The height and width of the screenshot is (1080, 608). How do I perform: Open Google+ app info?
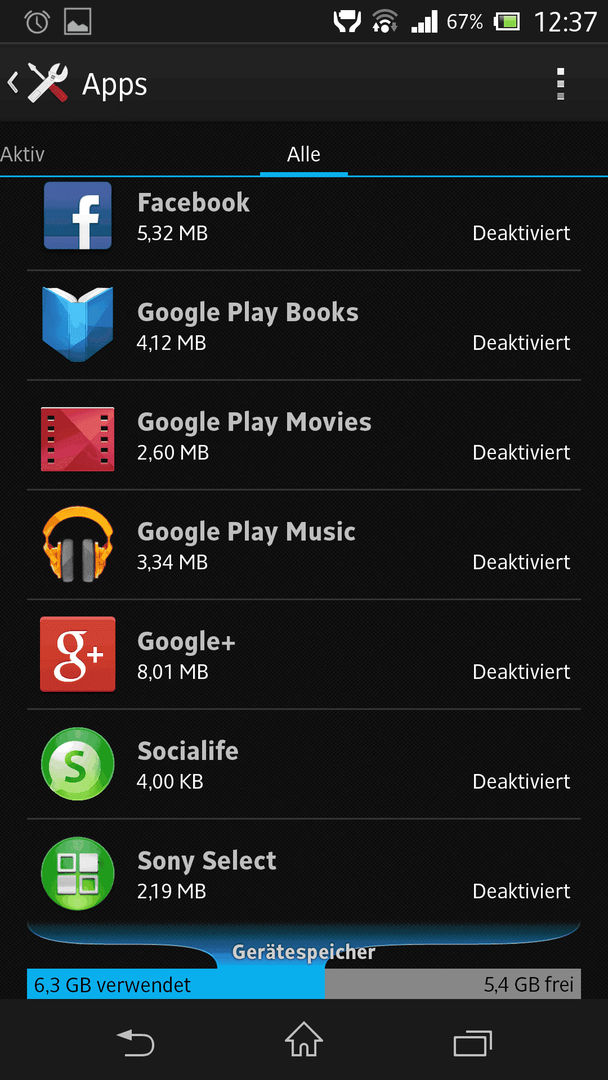[304, 654]
